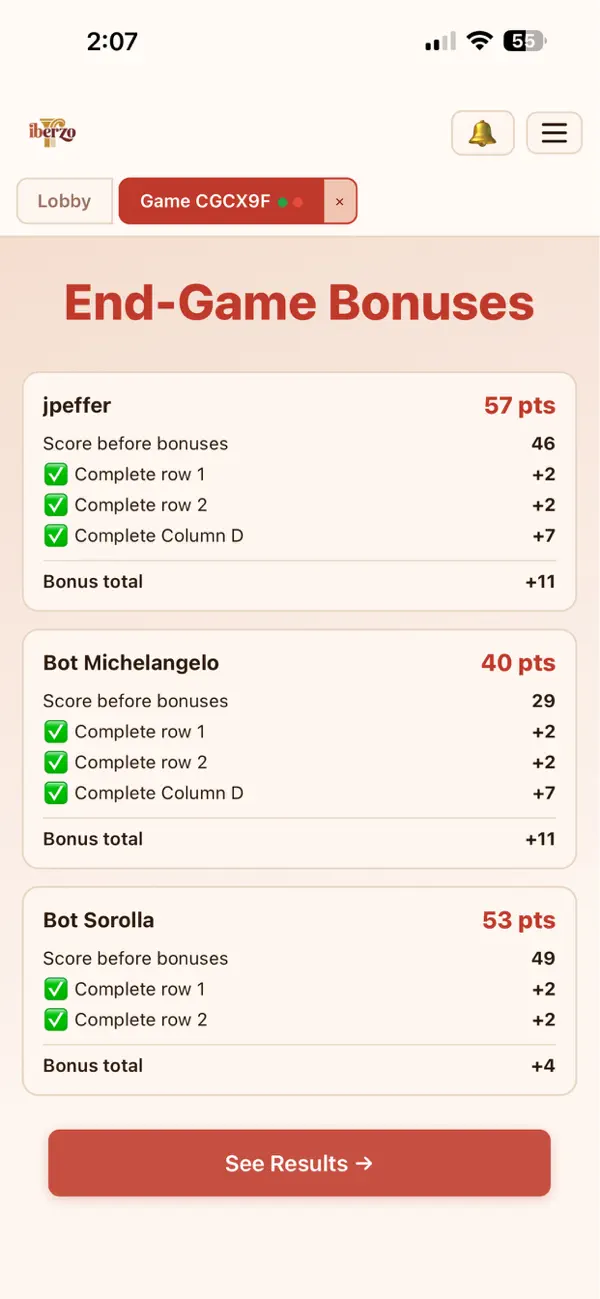The image size is (600, 1299).
Task: Switch to the Lobby tab
Action: point(64,201)
